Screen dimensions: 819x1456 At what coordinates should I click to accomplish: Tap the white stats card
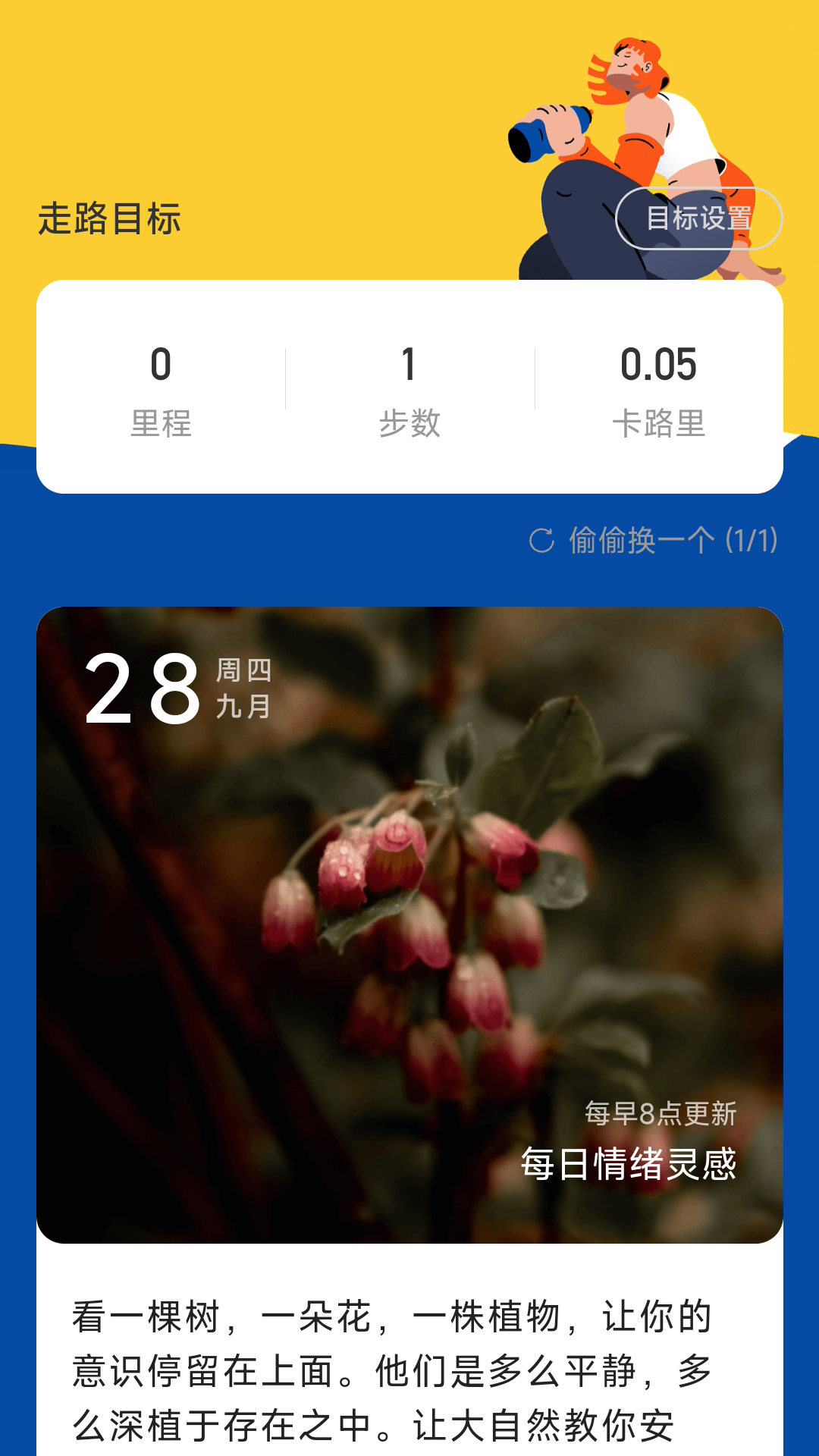409,387
